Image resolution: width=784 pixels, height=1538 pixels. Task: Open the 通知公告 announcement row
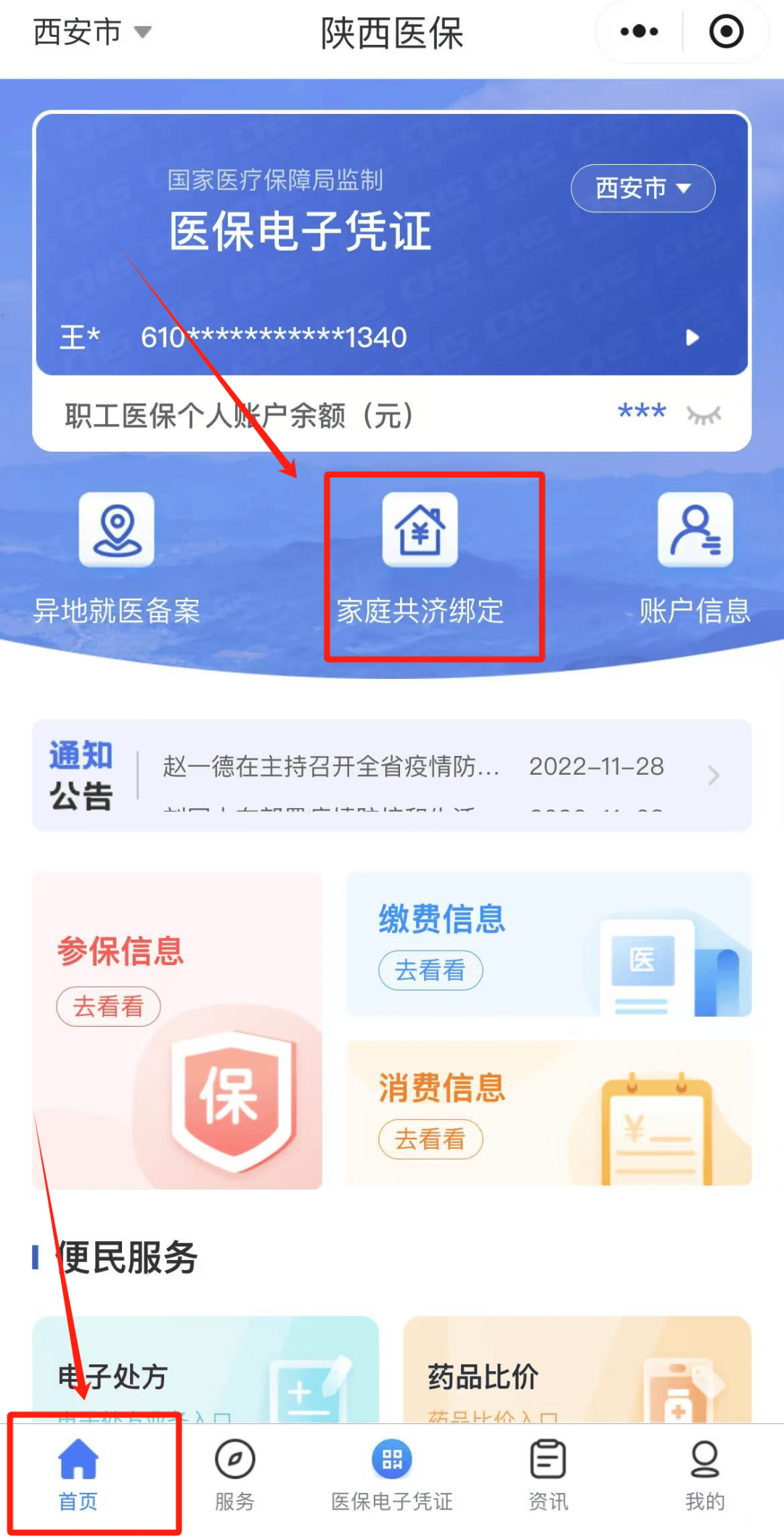coord(392,775)
